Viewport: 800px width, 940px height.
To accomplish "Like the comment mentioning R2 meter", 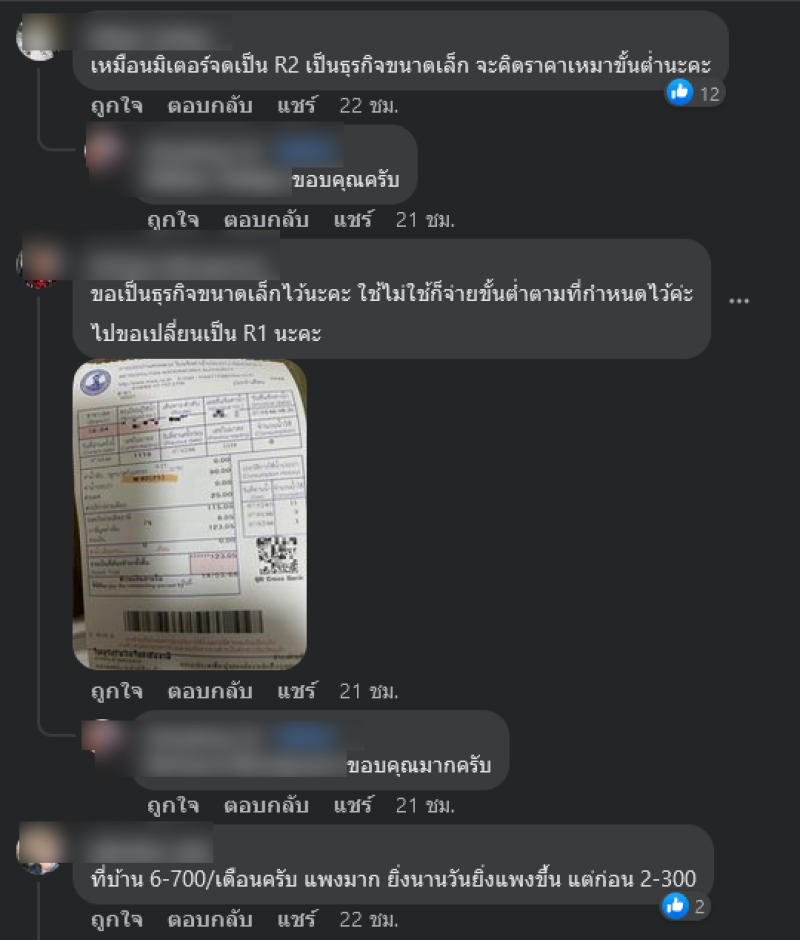I will 116,106.
